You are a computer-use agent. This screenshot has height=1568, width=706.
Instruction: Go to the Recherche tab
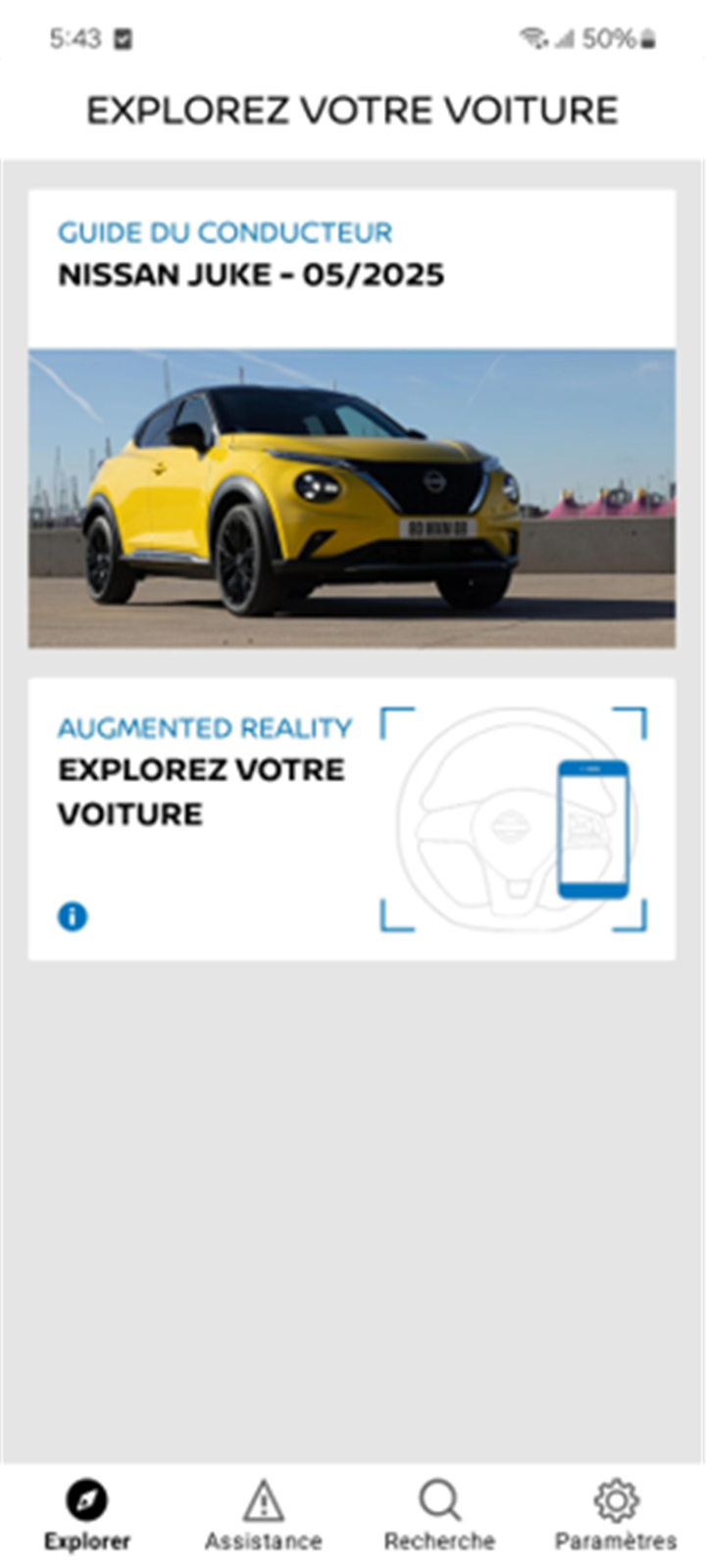click(x=439, y=1515)
